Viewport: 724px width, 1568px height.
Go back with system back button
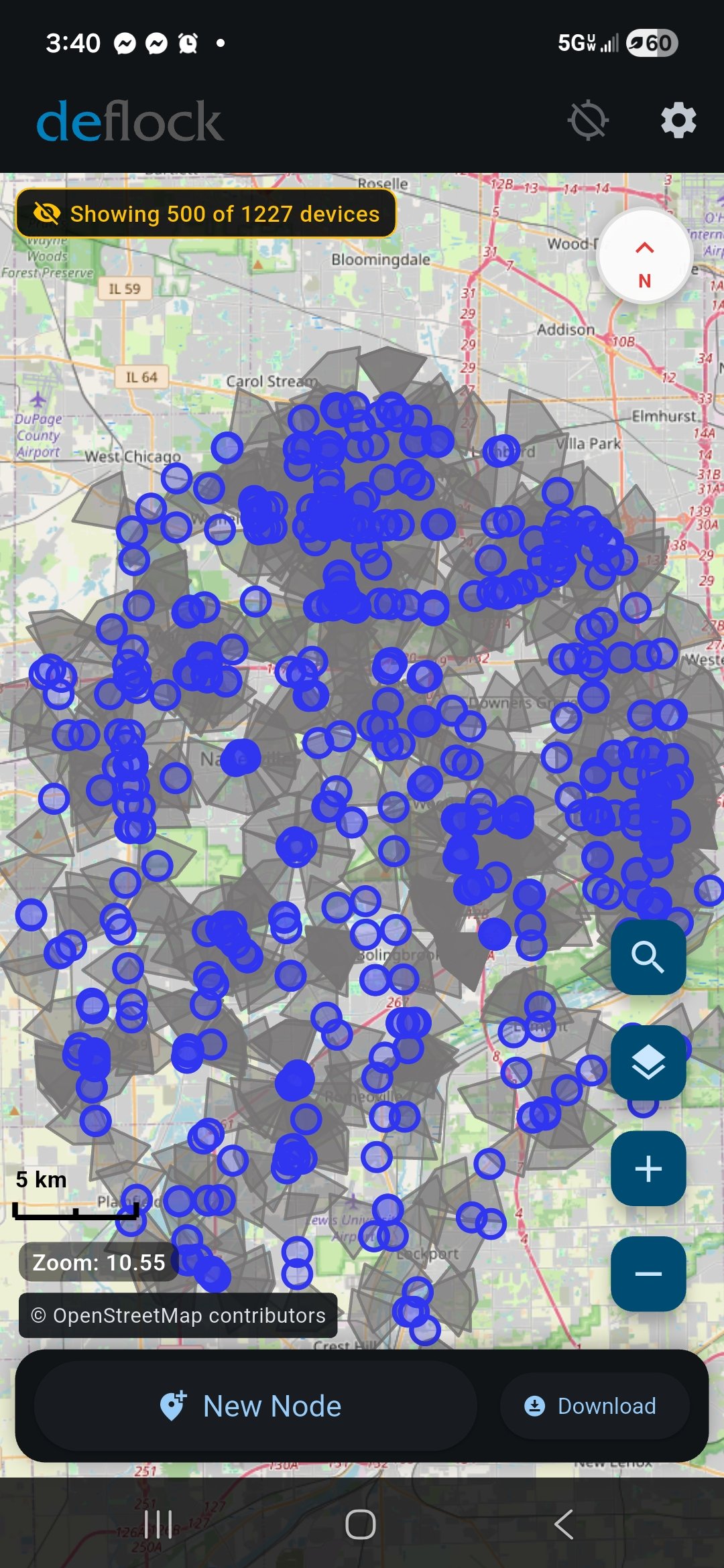coord(564,1524)
